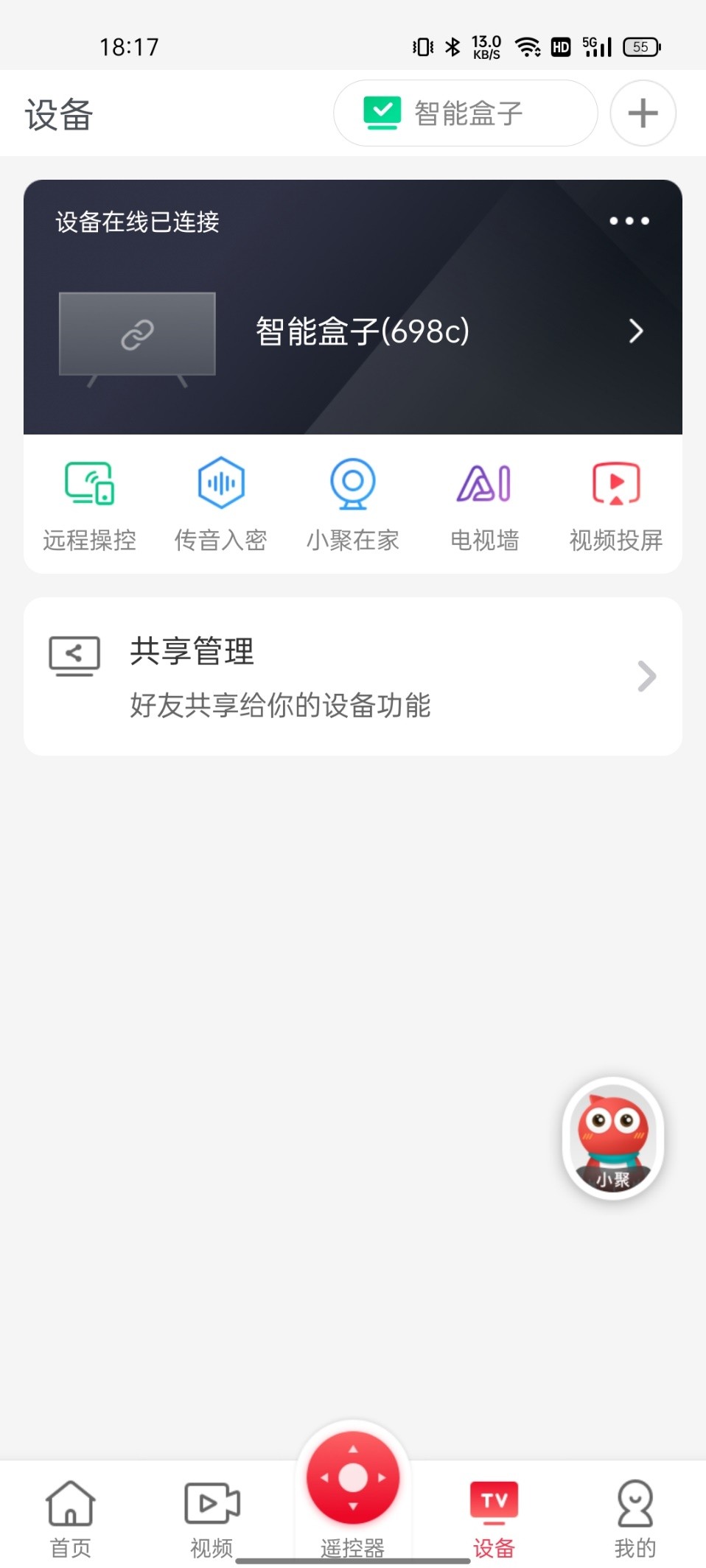This screenshot has width=706, height=1568.
Task: Select the 远程操控 remote control icon
Action: click(89, 501)
